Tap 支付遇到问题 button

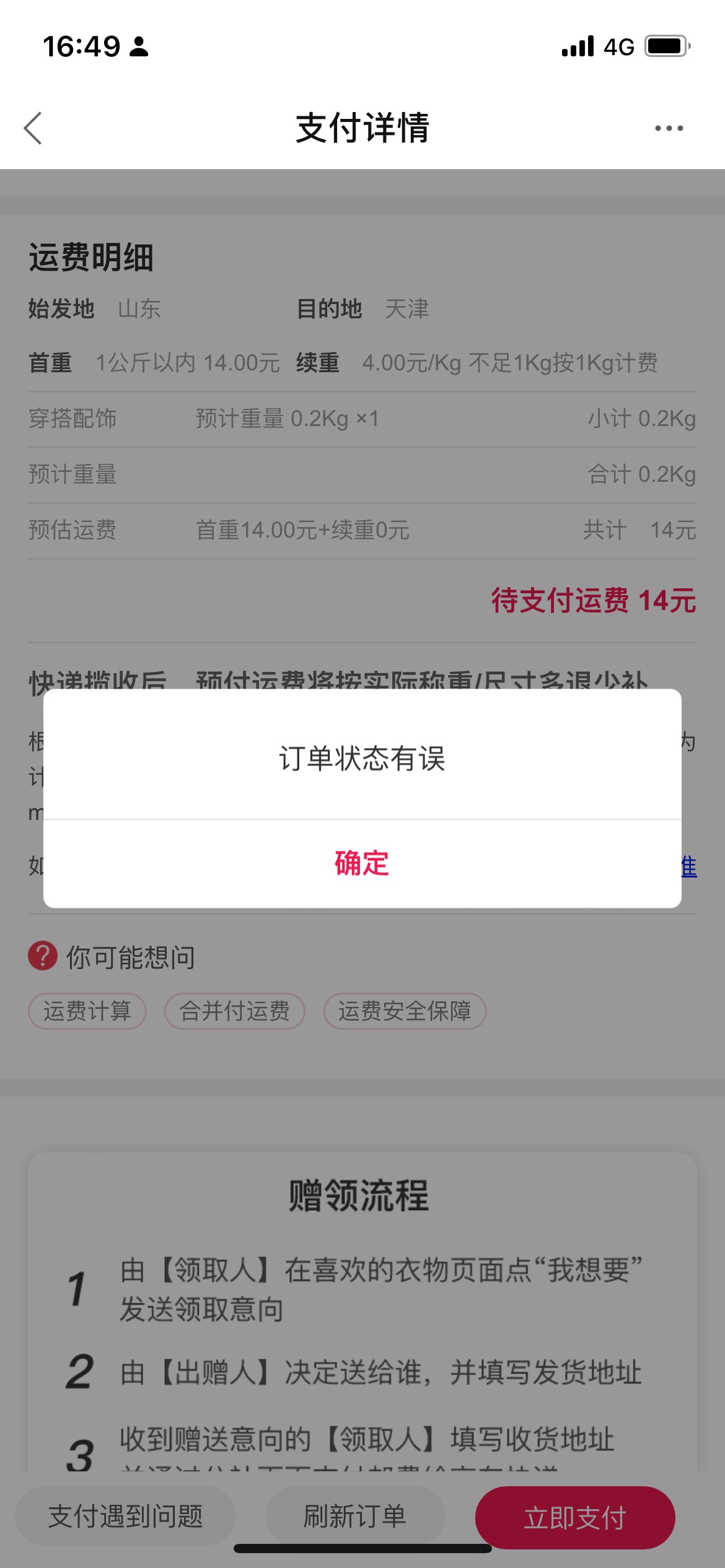point(126,1516)
